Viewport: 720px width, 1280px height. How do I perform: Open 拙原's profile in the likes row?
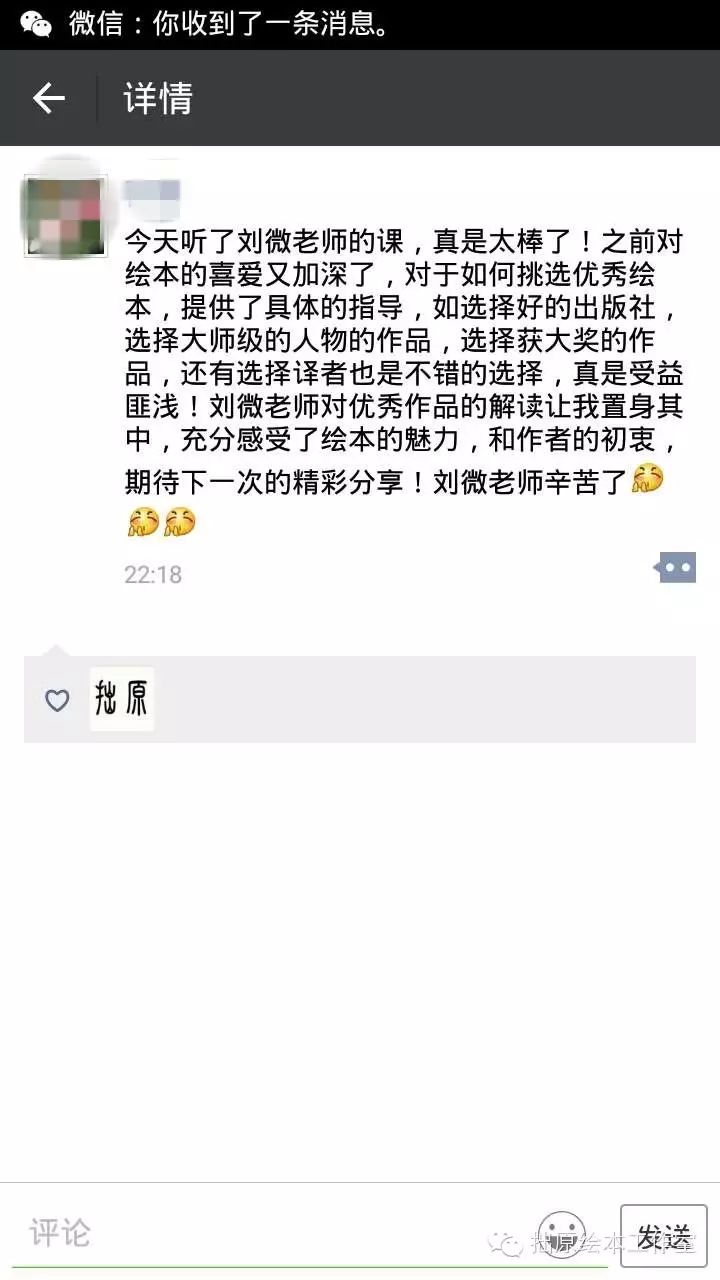tap(122, 699)
